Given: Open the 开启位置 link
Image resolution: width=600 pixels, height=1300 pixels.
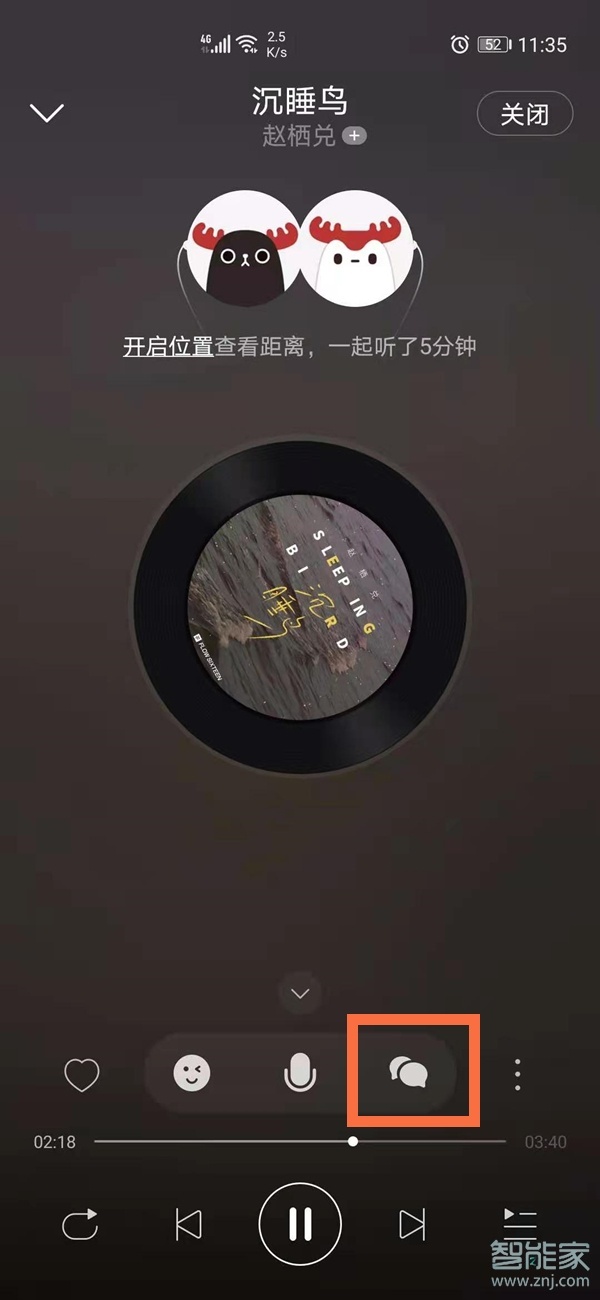Looking at the screenshot, I should tap(168, 347).
